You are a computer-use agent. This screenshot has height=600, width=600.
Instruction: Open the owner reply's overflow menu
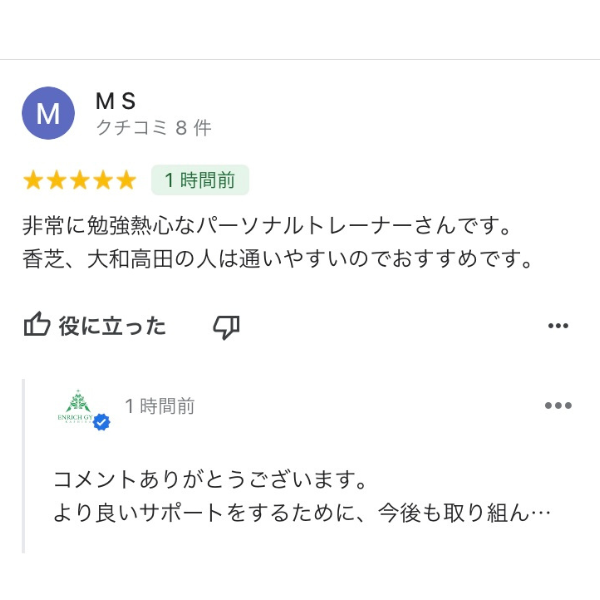click(x=558, y=406)
